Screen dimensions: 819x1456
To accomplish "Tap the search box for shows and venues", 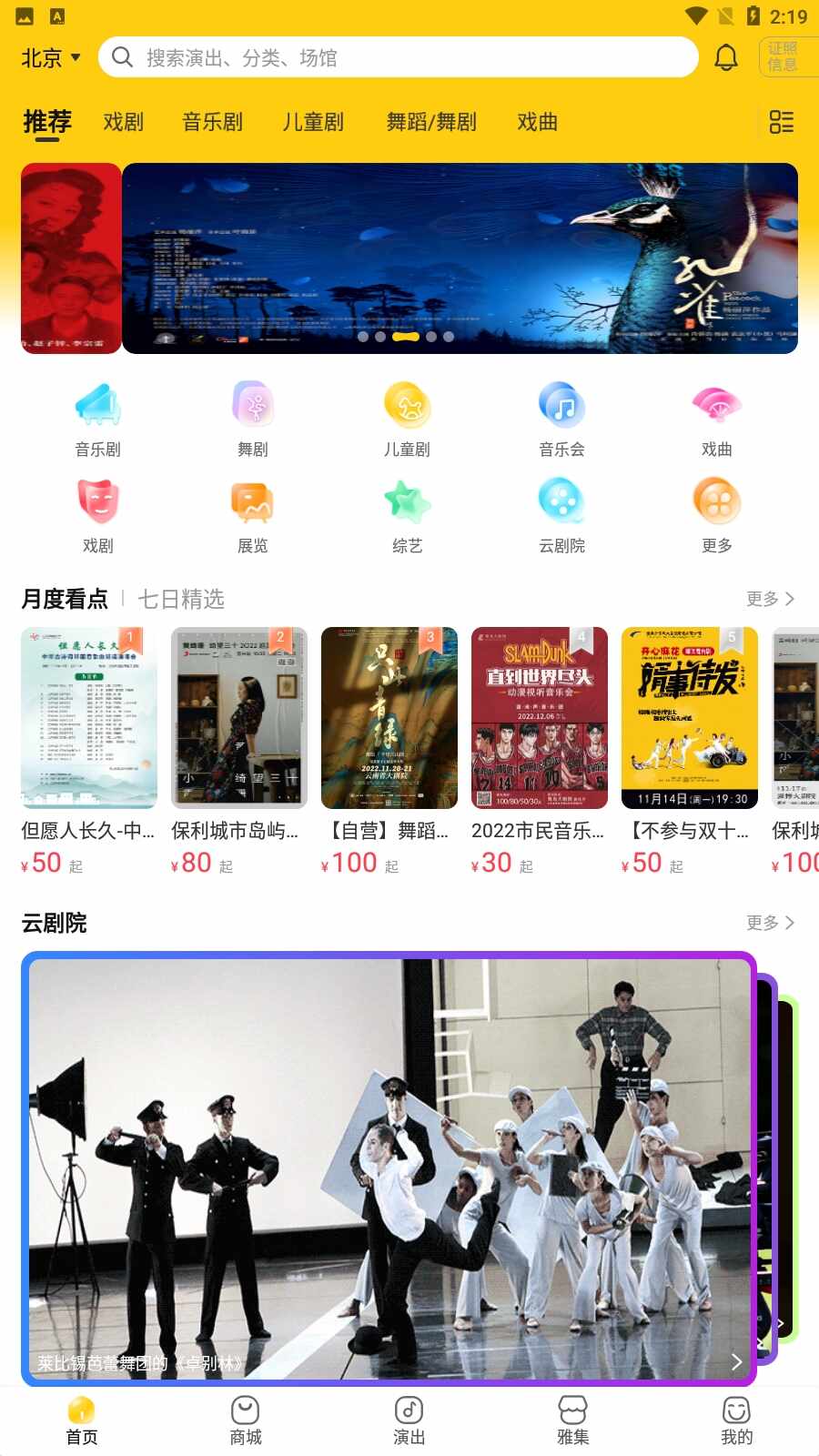I will pos(399,58).
